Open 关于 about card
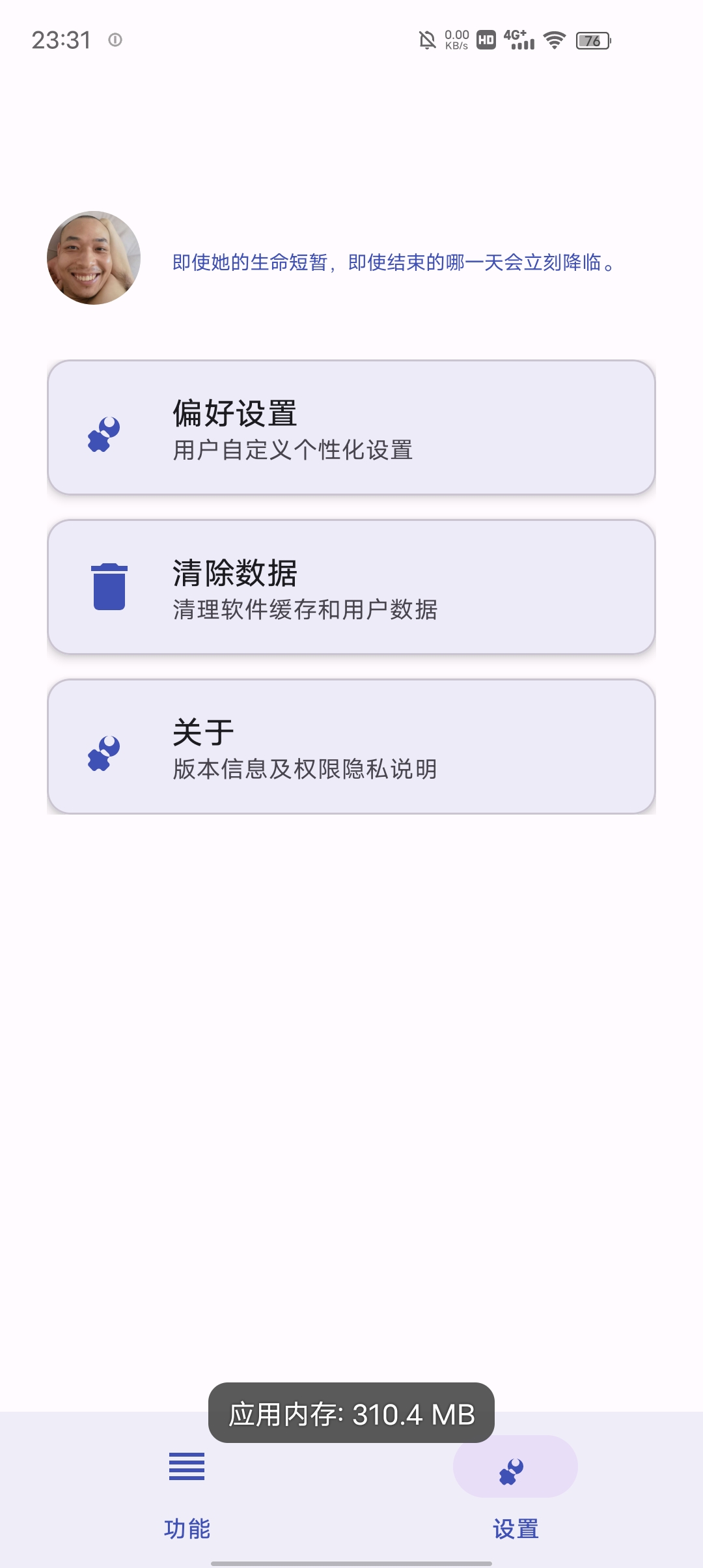Screen dimensions: 703x1568 (351, 747)
